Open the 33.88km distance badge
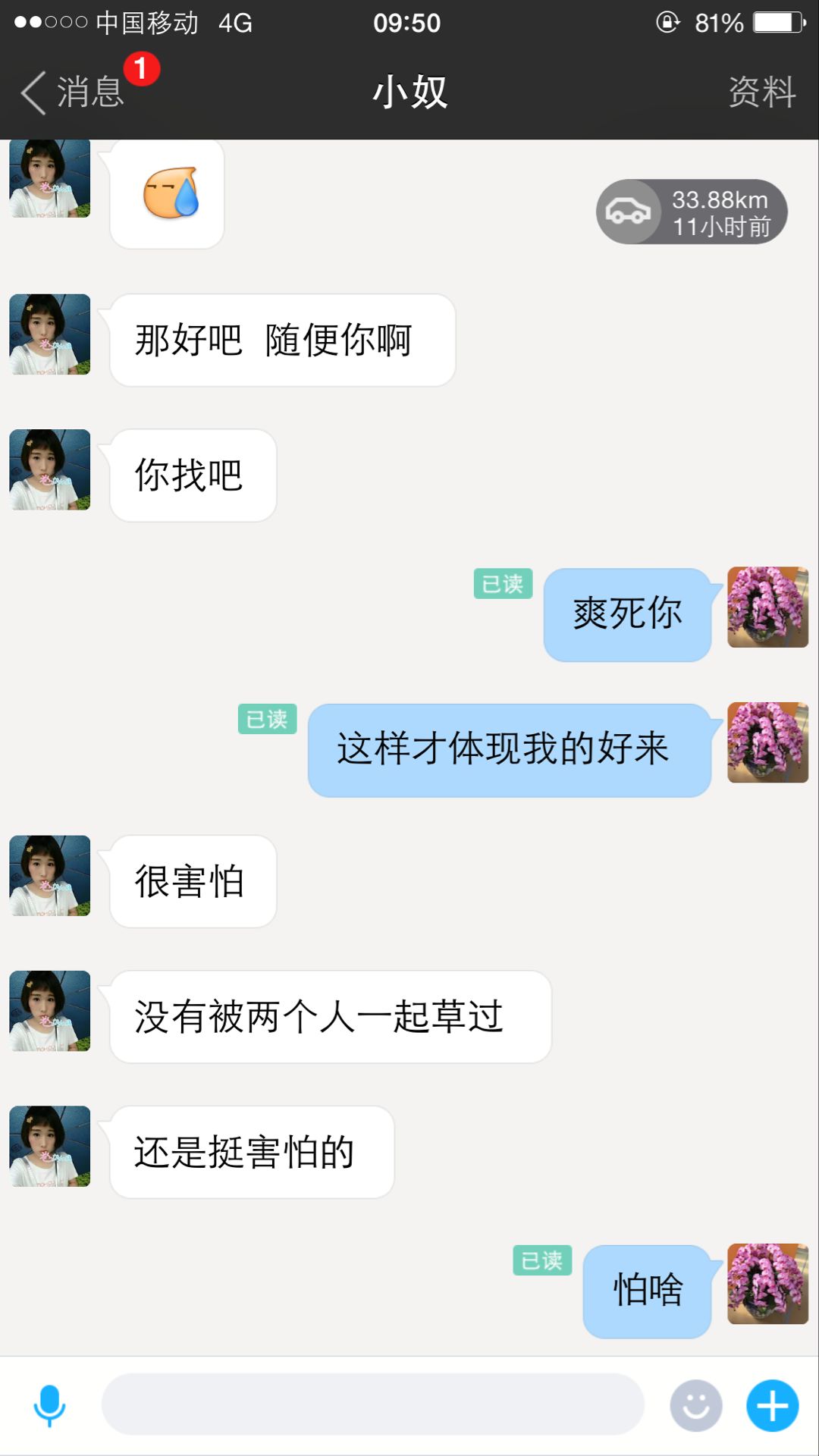 click(x=692, y=212)
